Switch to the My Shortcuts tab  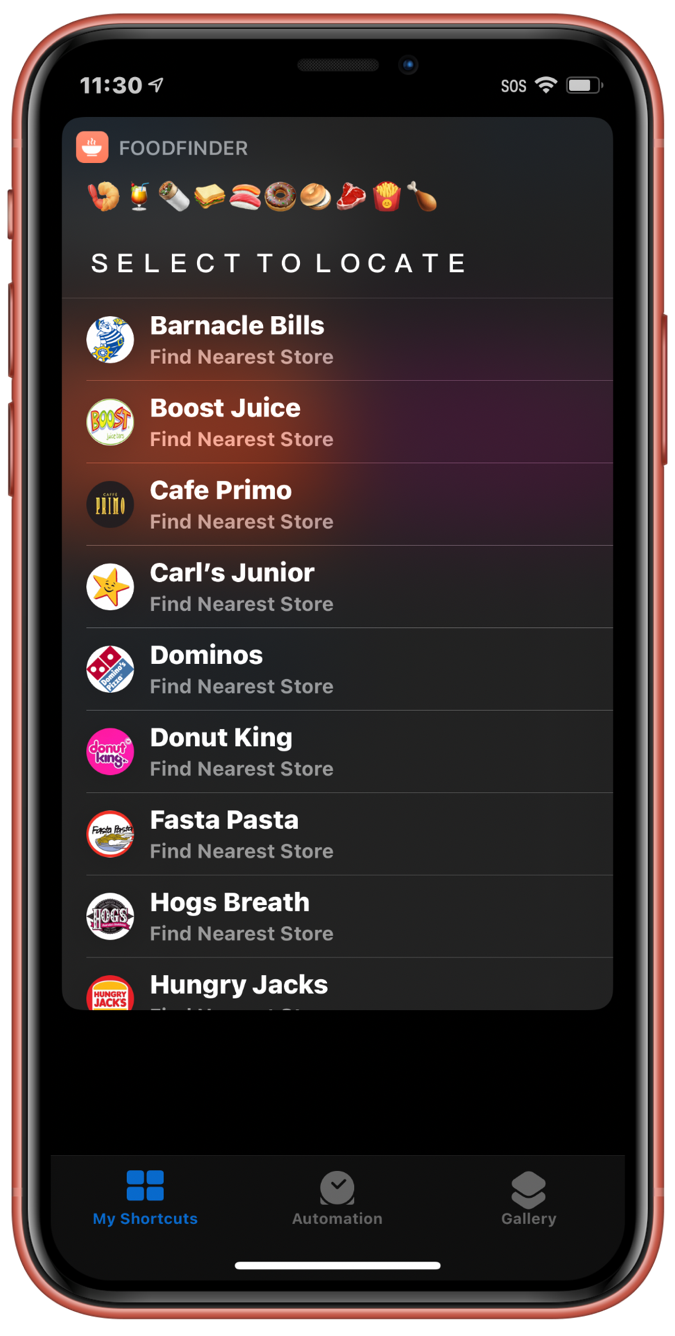click(x=145, y=1198)
